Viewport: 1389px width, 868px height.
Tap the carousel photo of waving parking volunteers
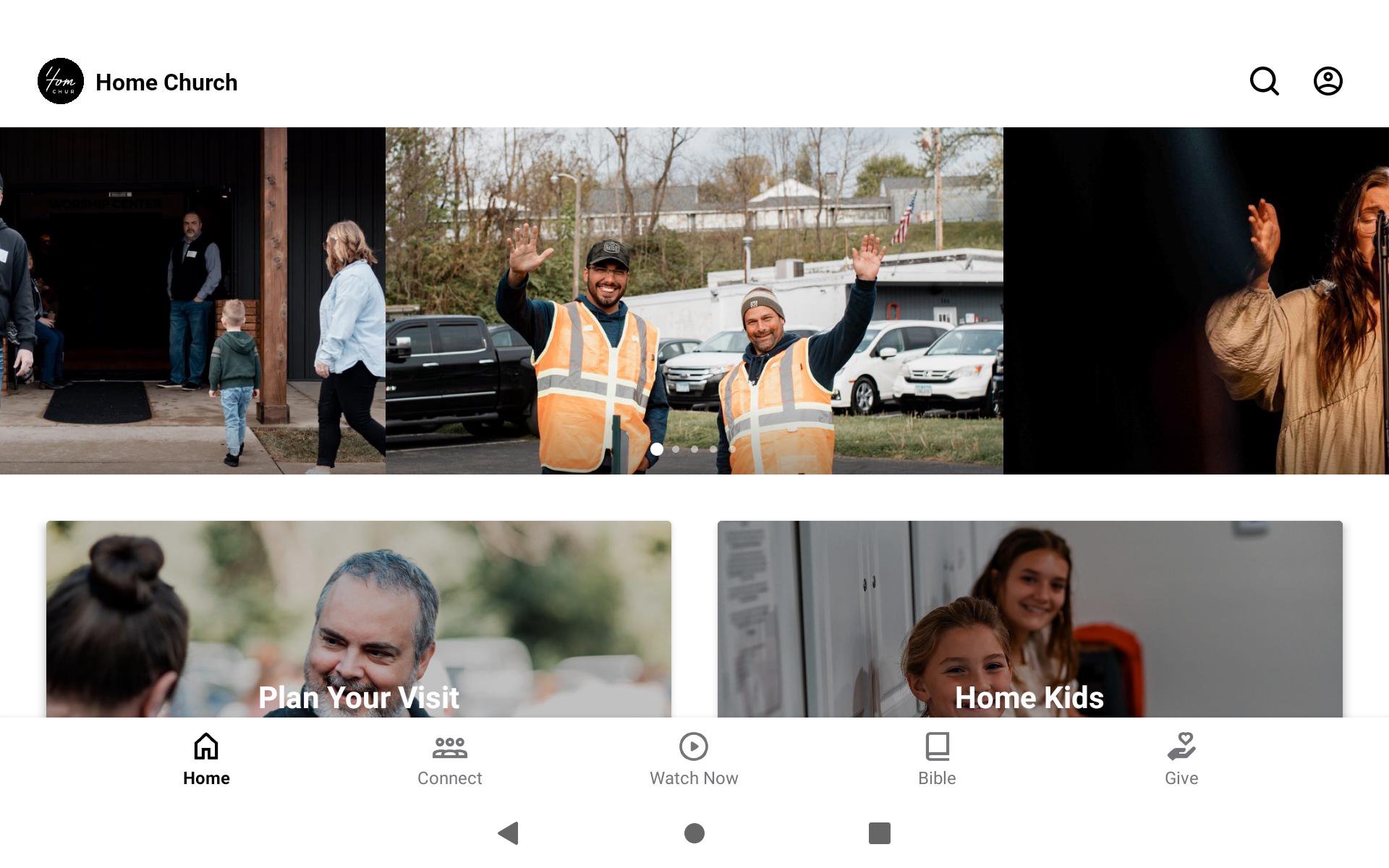(694, 300)
